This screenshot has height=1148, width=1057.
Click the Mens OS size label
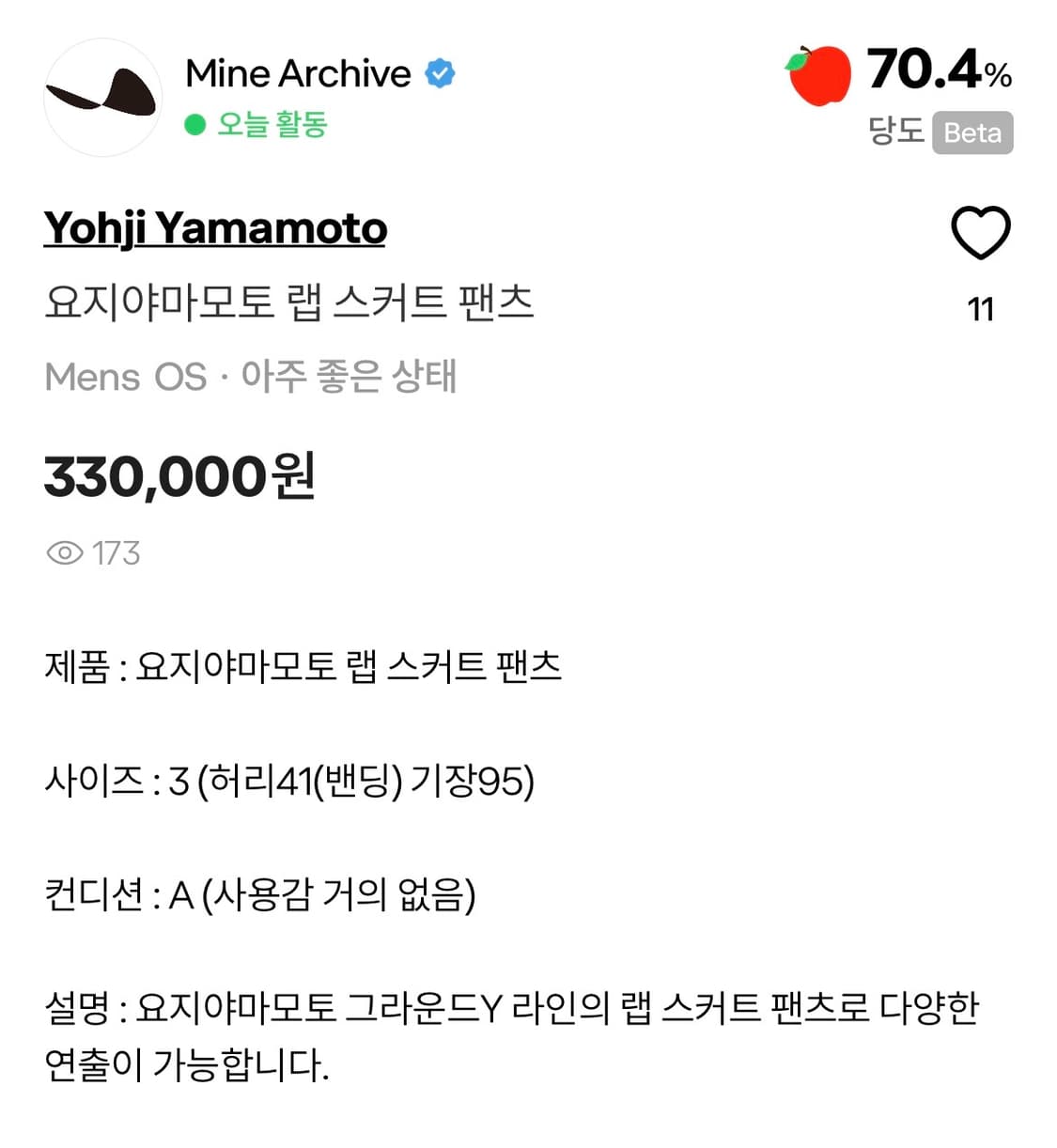pos(125,377)
